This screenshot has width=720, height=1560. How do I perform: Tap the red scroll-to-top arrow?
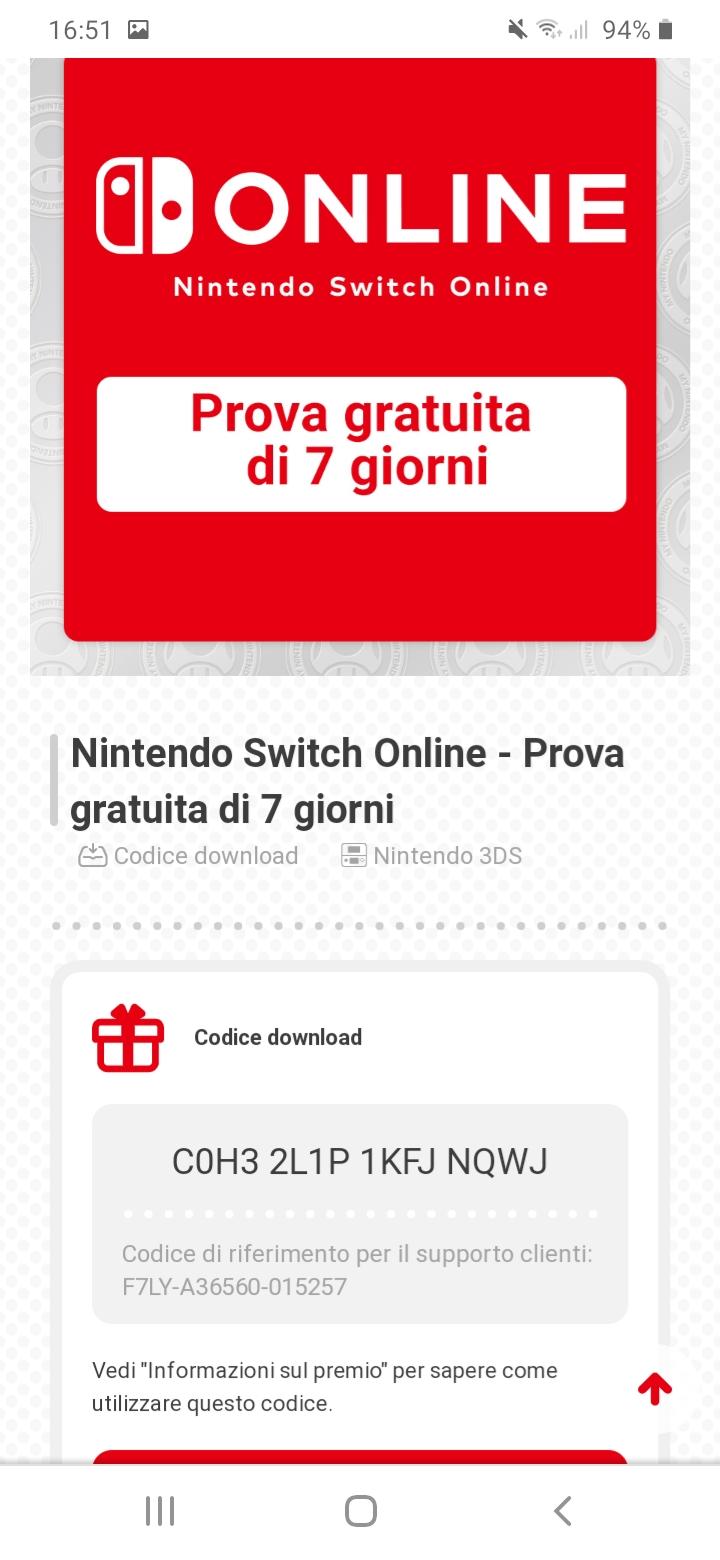click(655, 1389)
